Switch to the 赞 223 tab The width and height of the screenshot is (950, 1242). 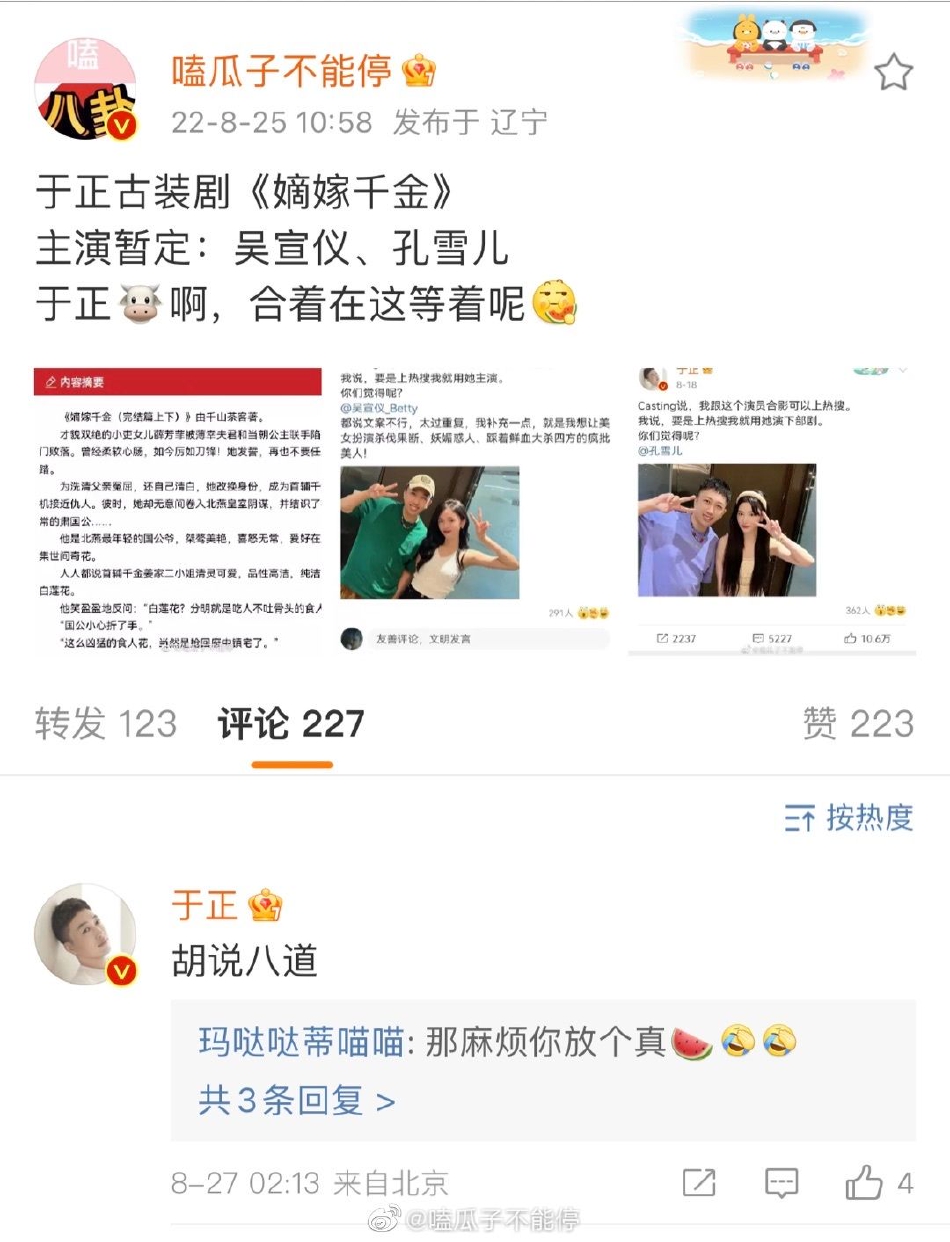click(858, 723)
